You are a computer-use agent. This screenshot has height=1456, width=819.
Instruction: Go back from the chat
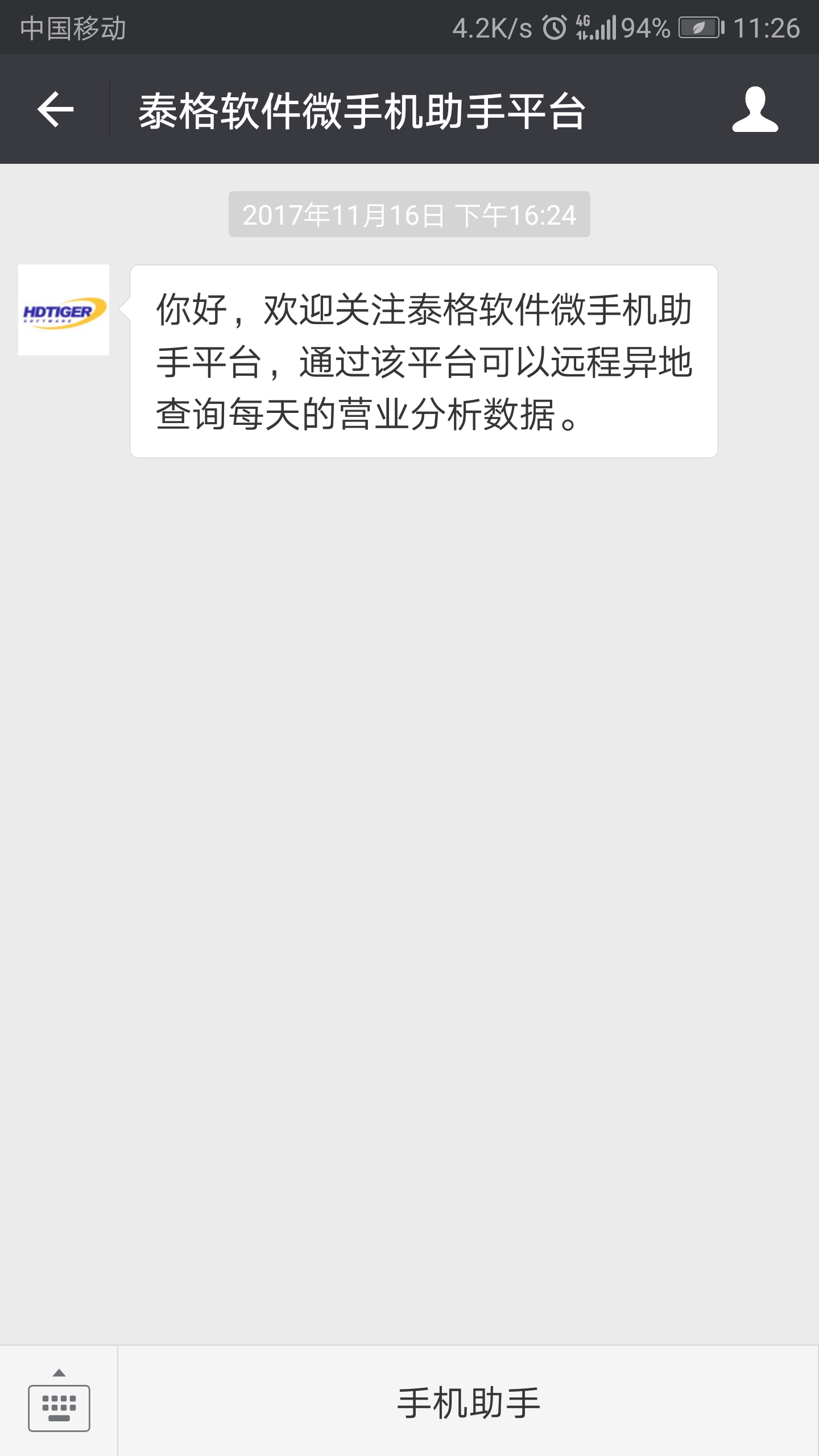click(55, 109)
